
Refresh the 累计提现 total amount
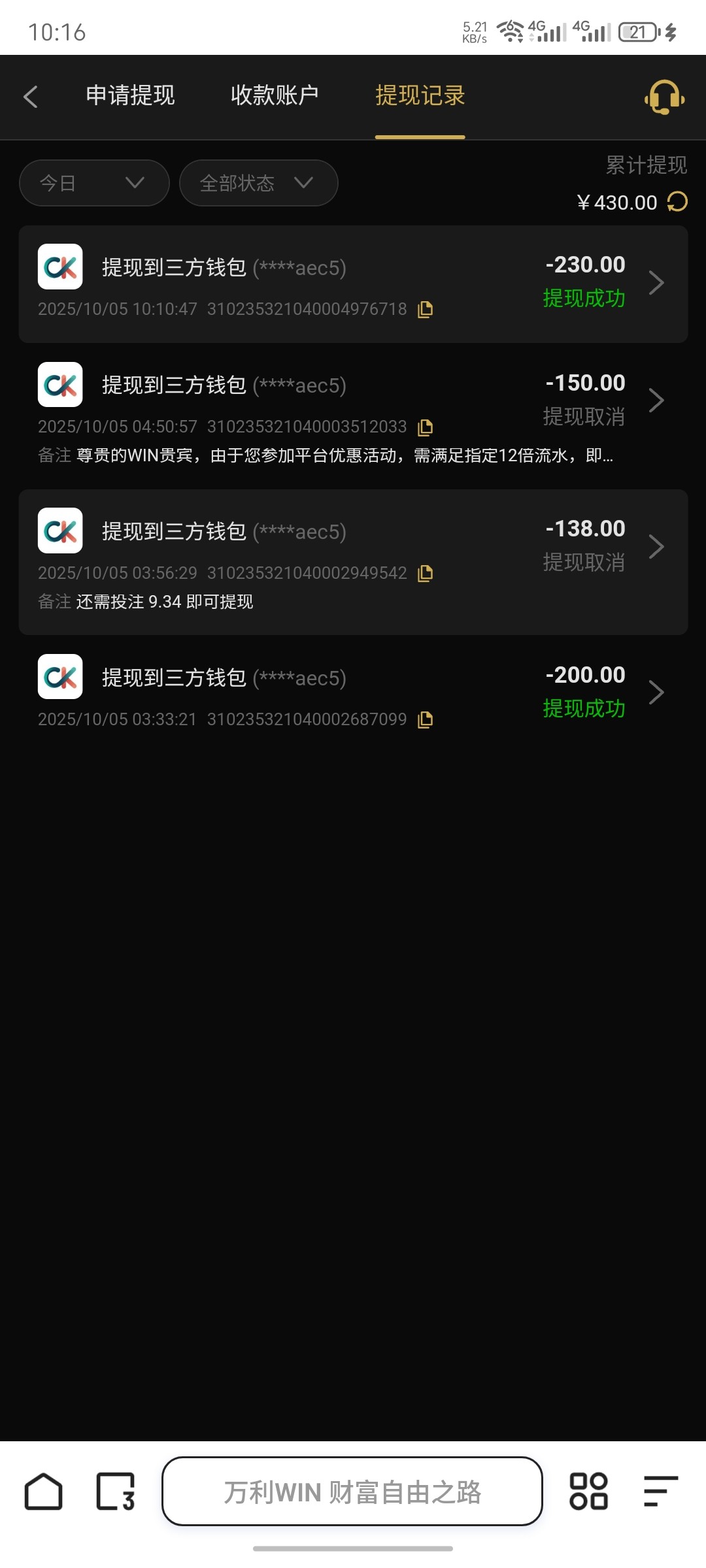[677, 202]
